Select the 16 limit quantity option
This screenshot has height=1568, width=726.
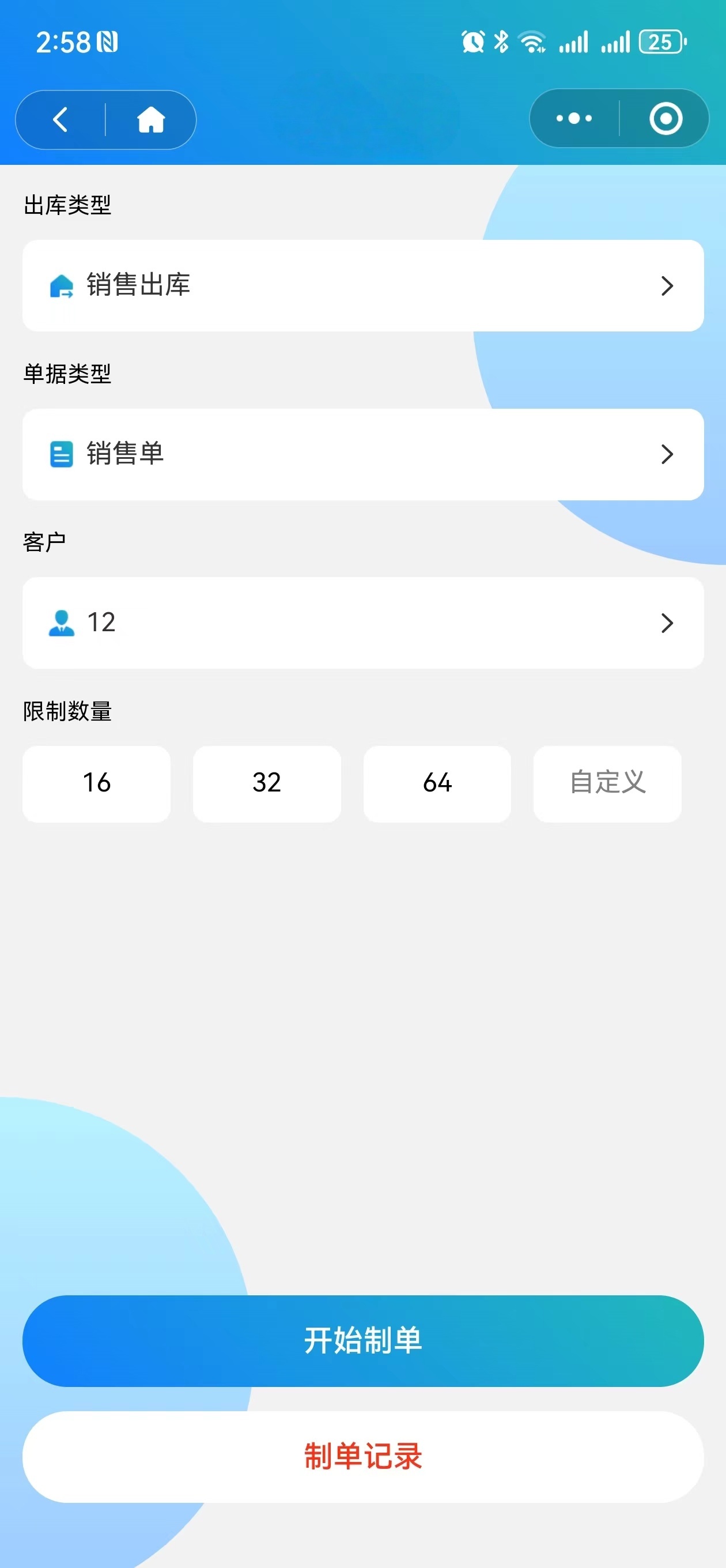point(97,784)
